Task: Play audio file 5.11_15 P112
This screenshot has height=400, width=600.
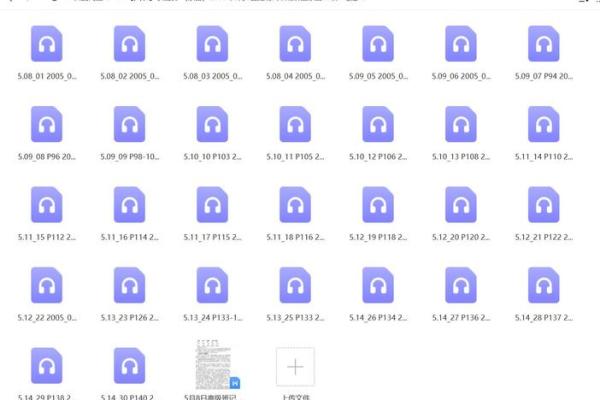Action: click(47, 205)
